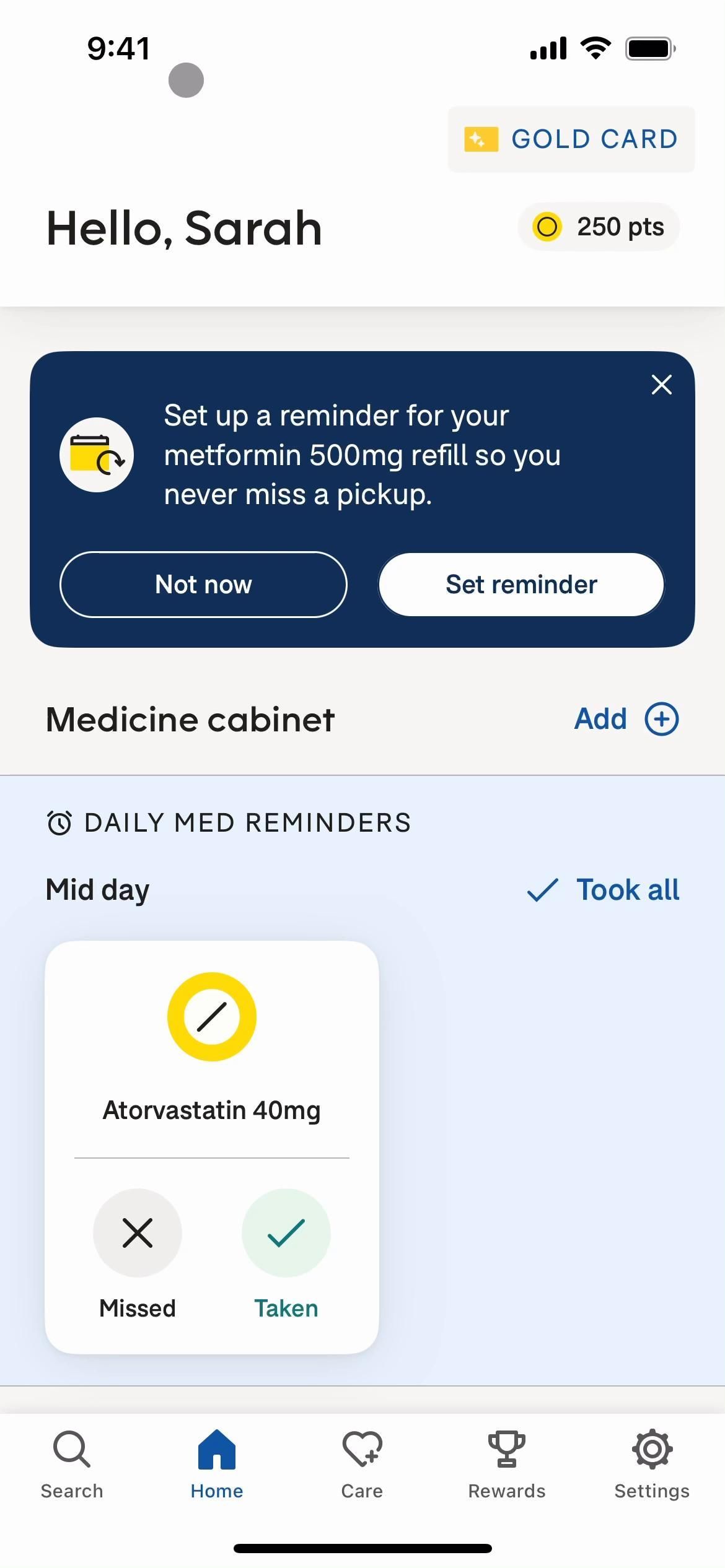This screenshot has width=725, height=1568.
Task: Open the Rewards tab
Action: tap(507, 1464)
